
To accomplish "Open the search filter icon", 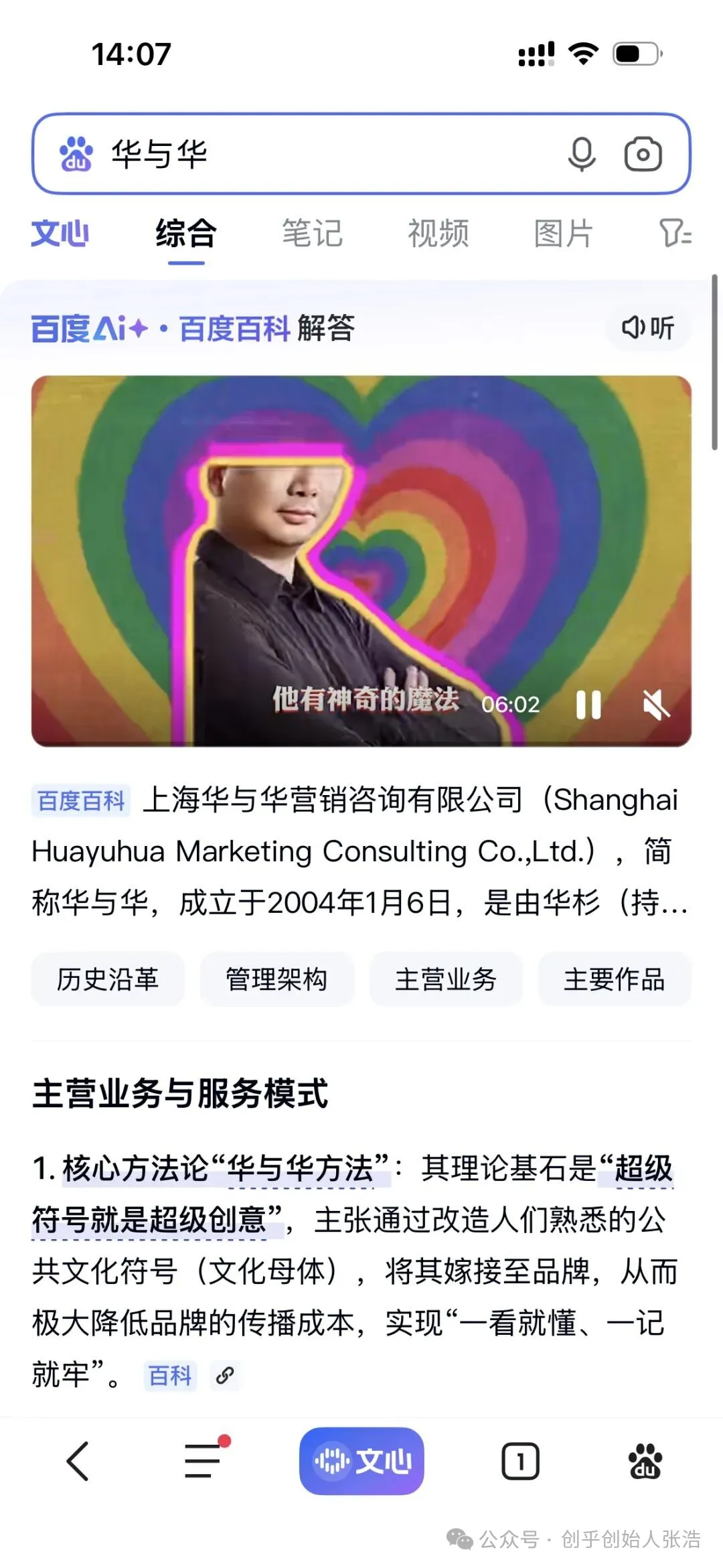I will point(675,234).
